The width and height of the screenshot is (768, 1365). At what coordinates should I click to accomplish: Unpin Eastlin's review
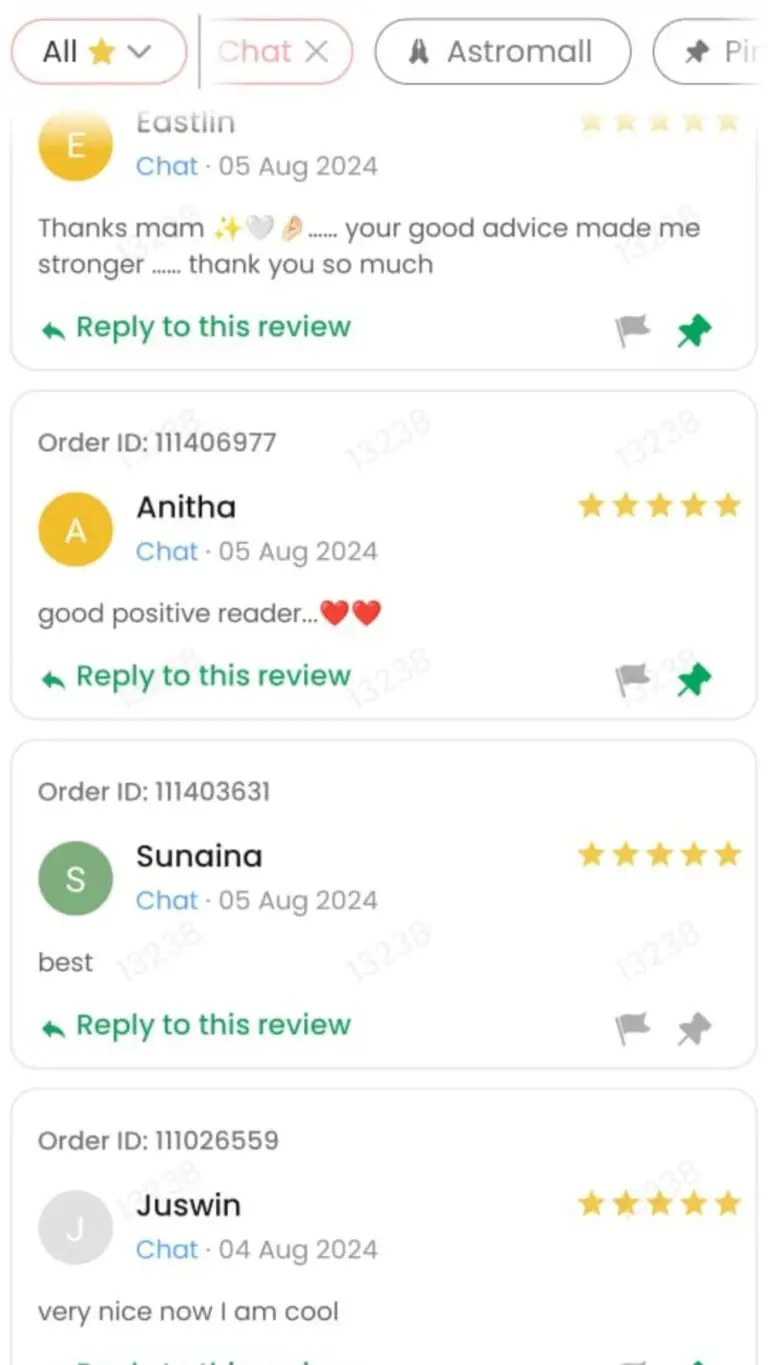pos(694,330)
